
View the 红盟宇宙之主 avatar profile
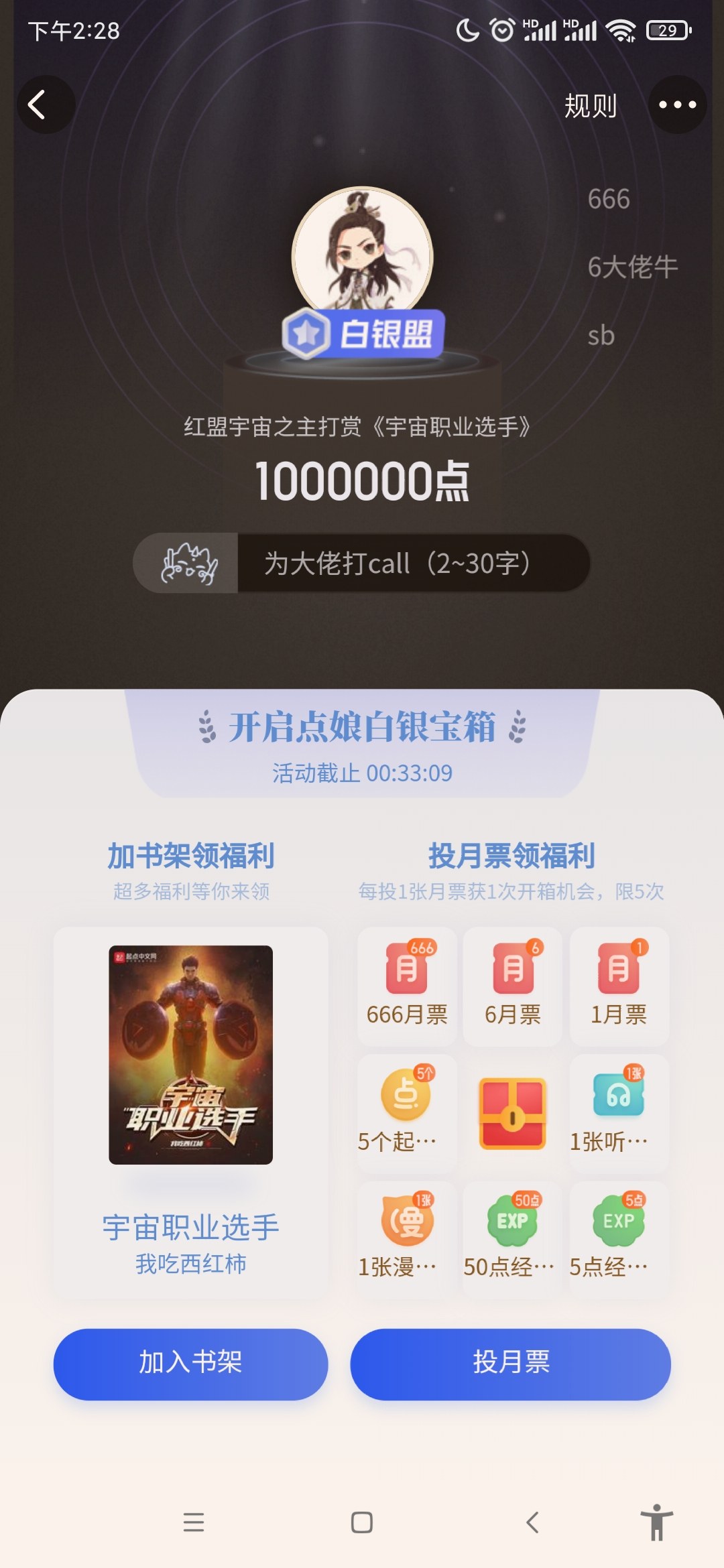click(362, 255)
